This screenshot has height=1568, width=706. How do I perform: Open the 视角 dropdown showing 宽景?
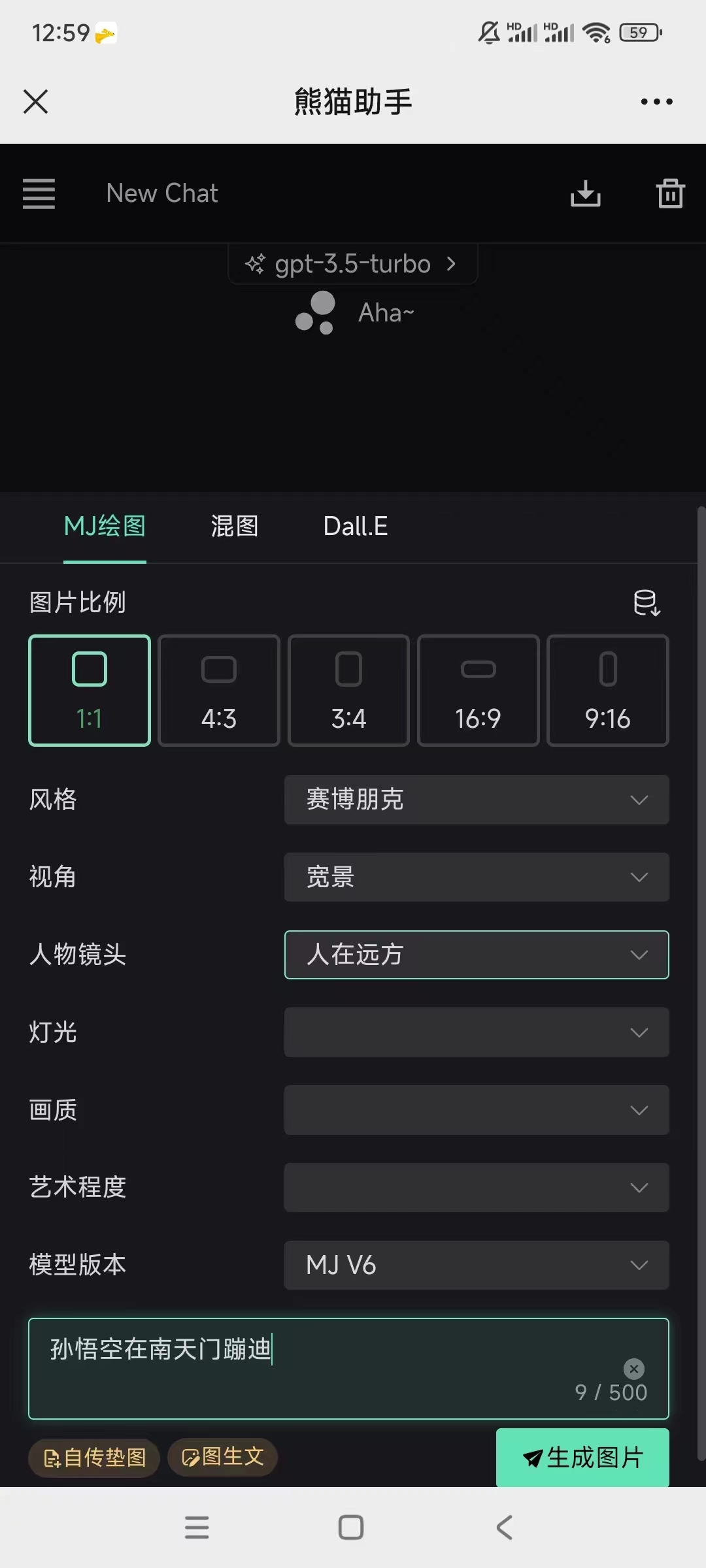(476, 877)
